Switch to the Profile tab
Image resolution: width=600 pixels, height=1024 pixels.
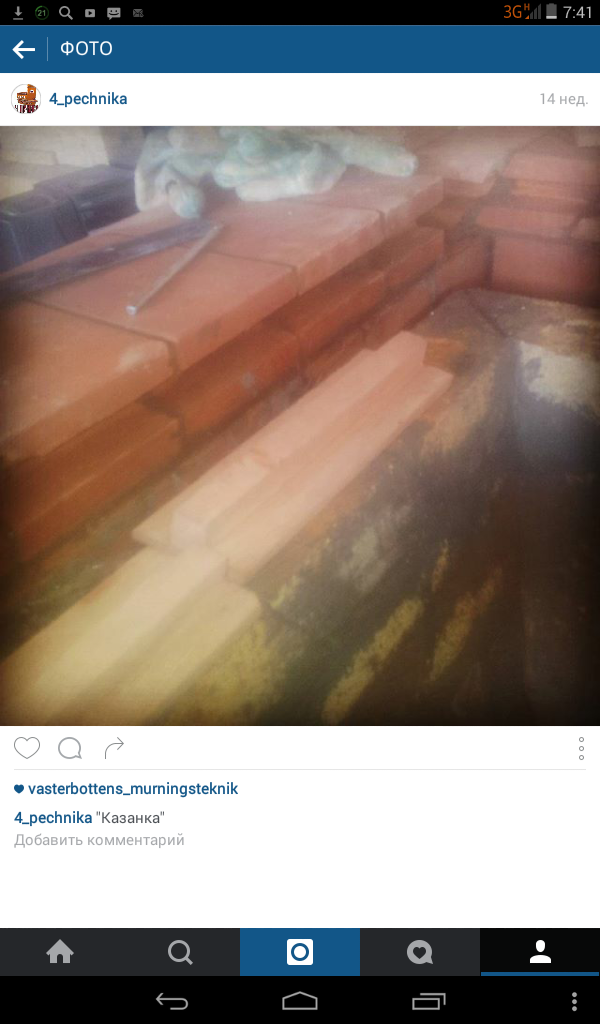540,952
